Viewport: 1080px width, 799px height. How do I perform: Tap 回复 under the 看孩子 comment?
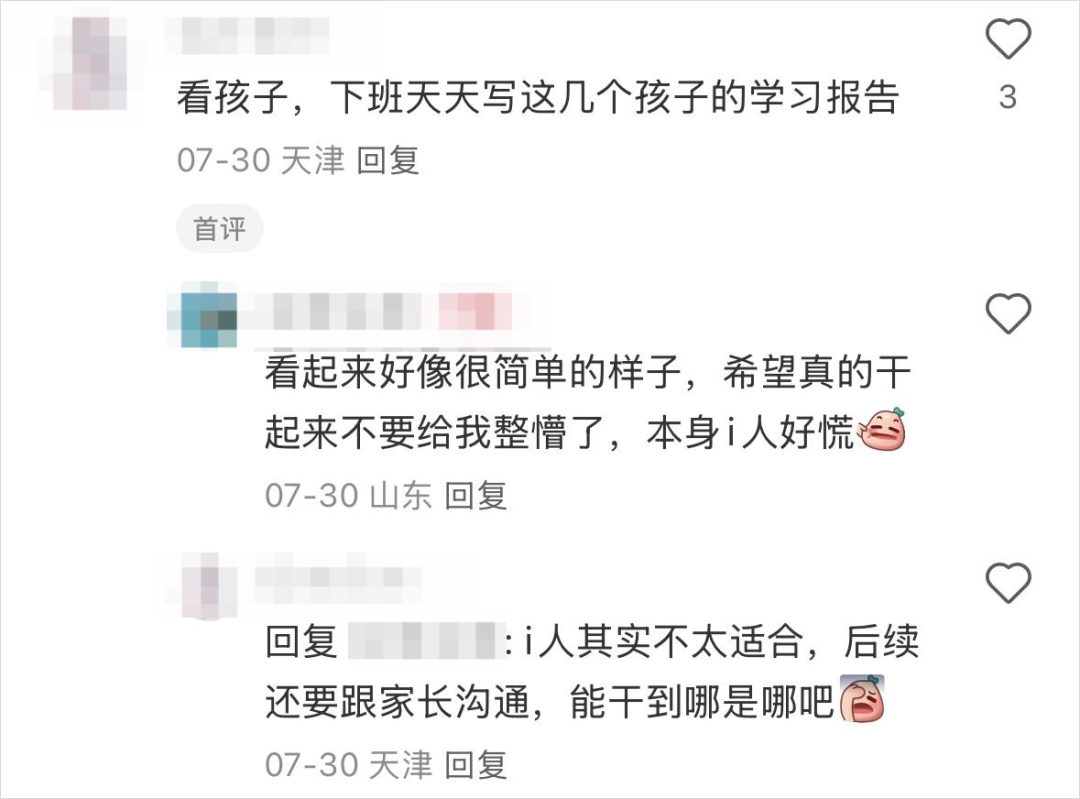pos(387,160)
